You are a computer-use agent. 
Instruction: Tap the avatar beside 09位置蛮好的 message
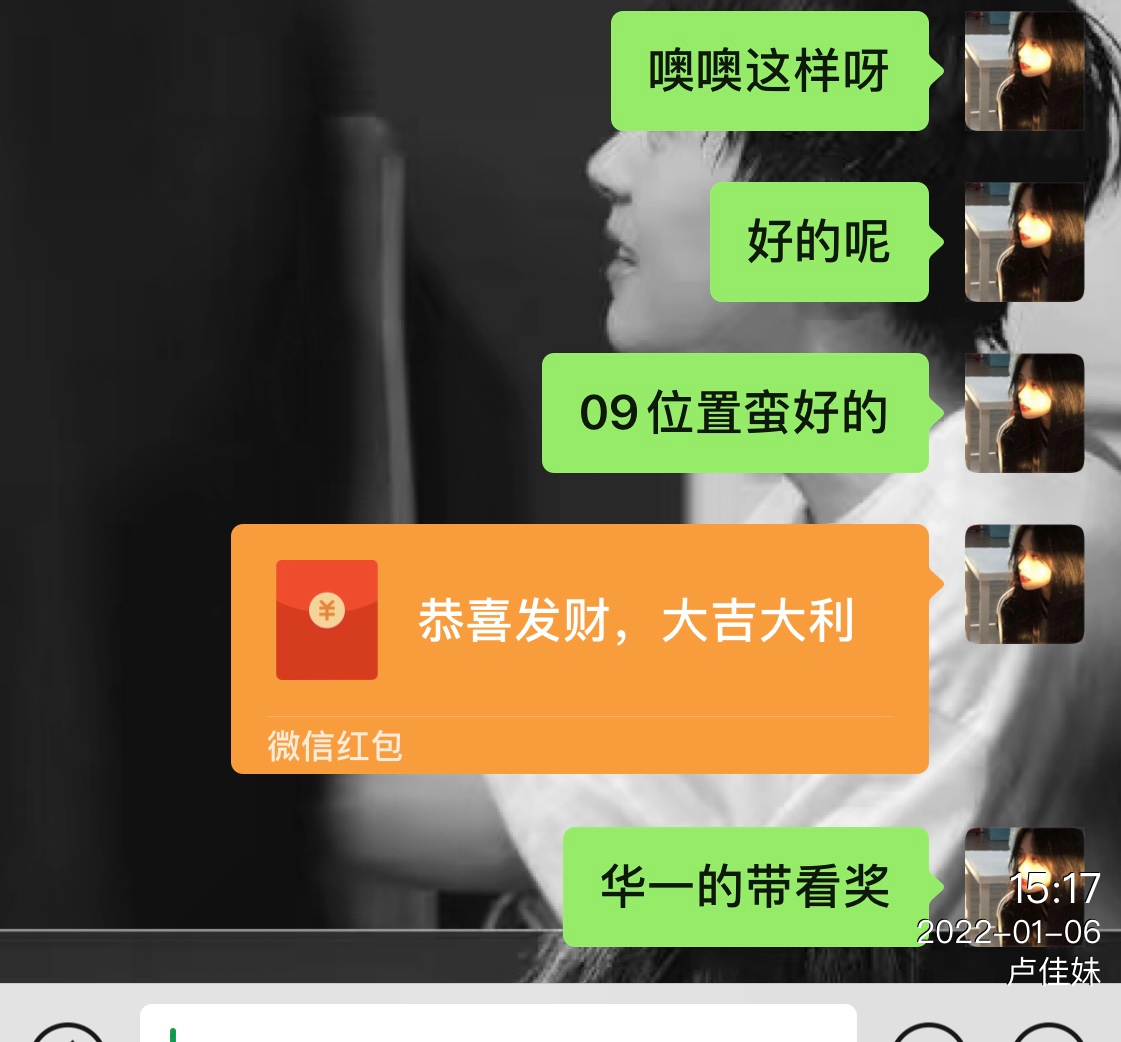[1024, 413]
